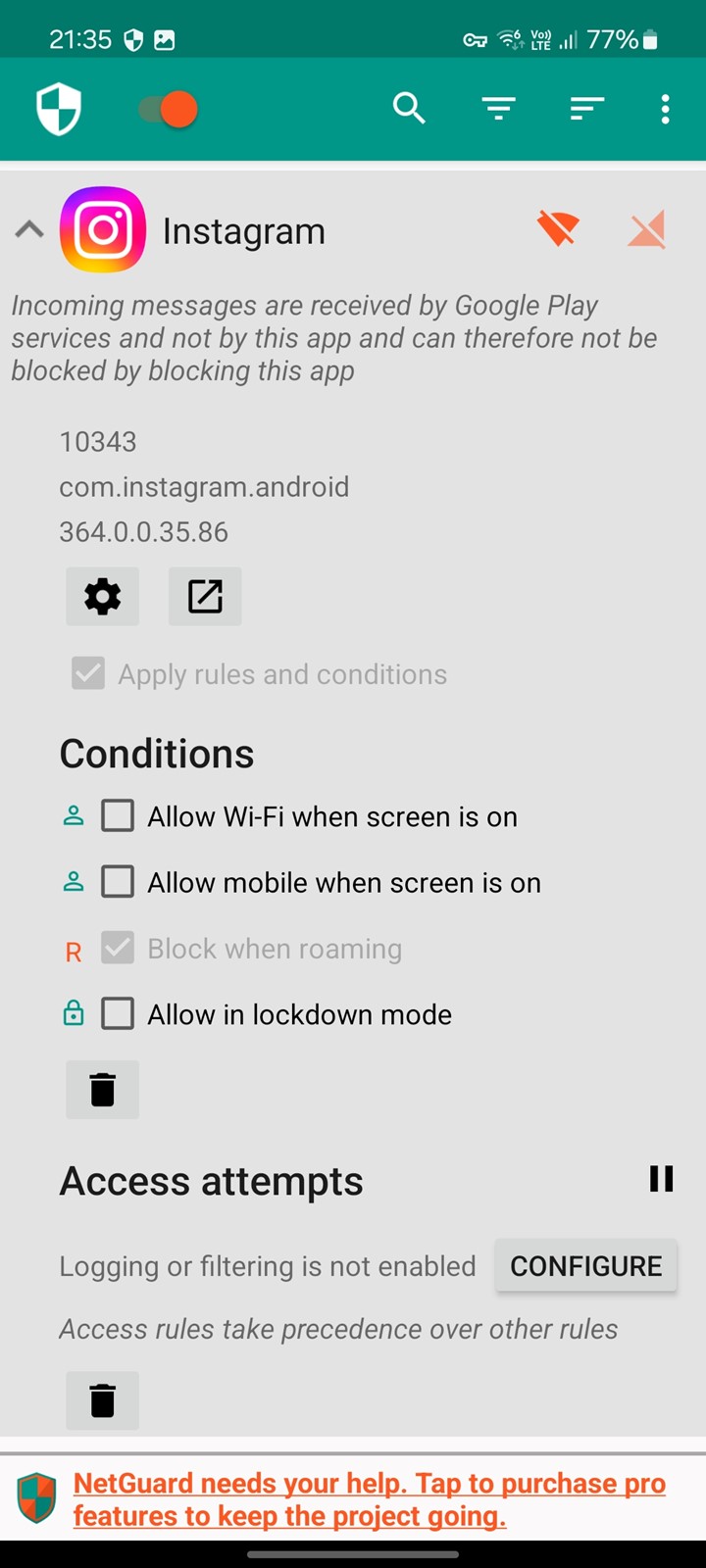The height and width of the screenshot is (1568, 706).
Task: Check Allow in lockdown mode
Action: tap(118, 1013)
